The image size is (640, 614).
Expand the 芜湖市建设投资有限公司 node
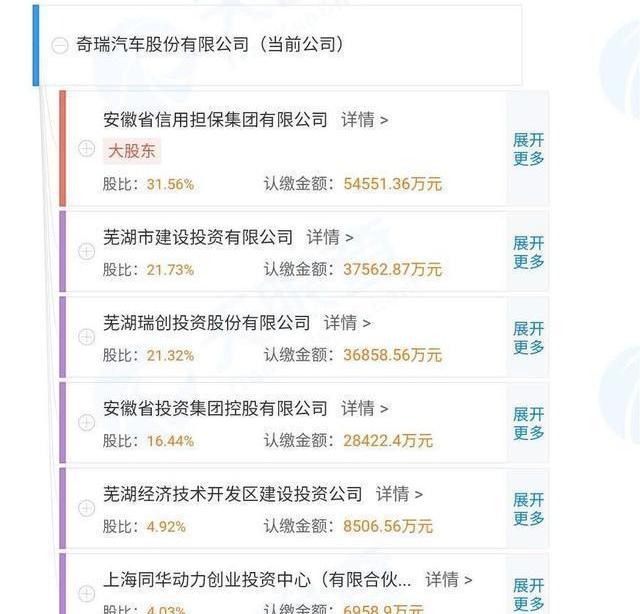click(x=86, y=252)
